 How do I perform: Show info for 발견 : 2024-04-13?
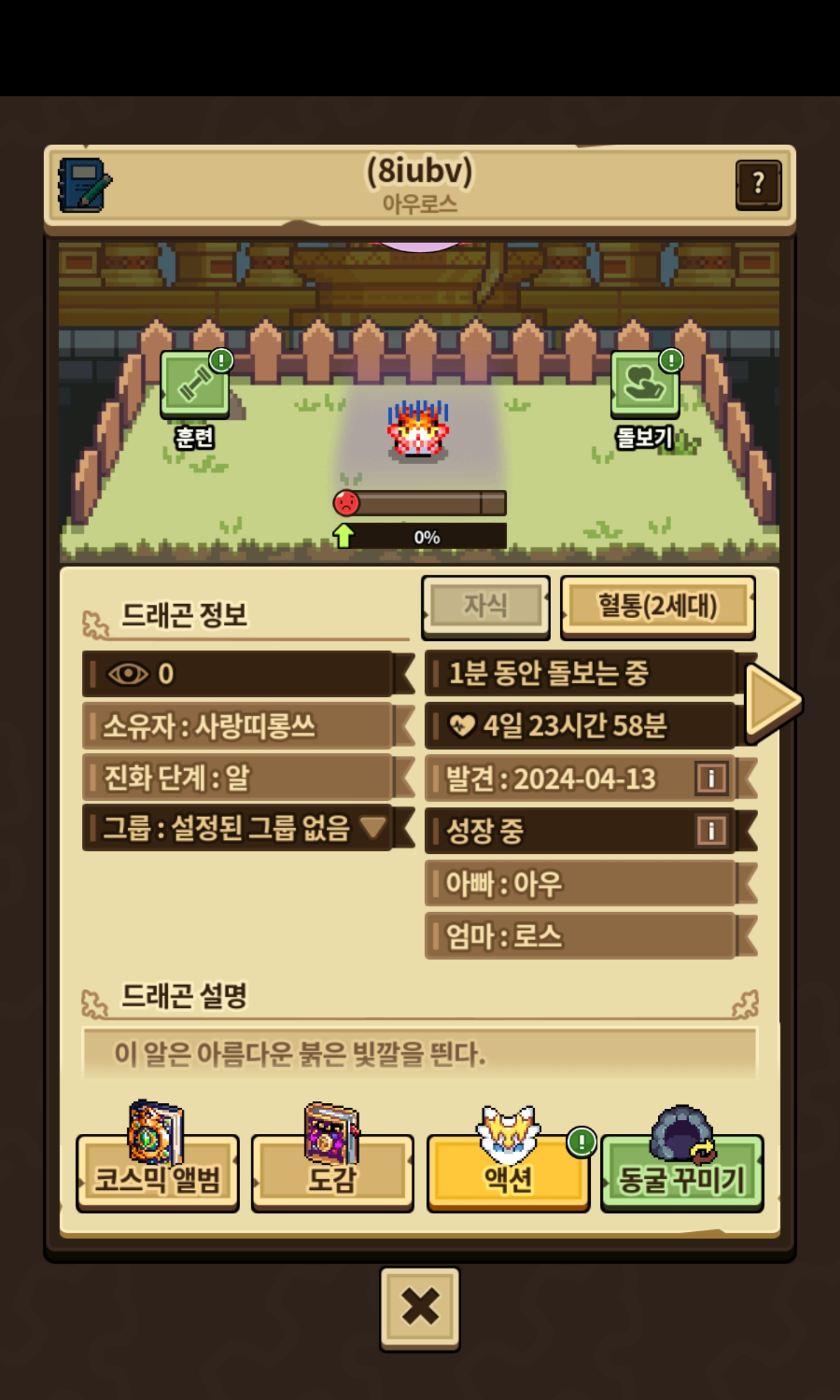711,778
